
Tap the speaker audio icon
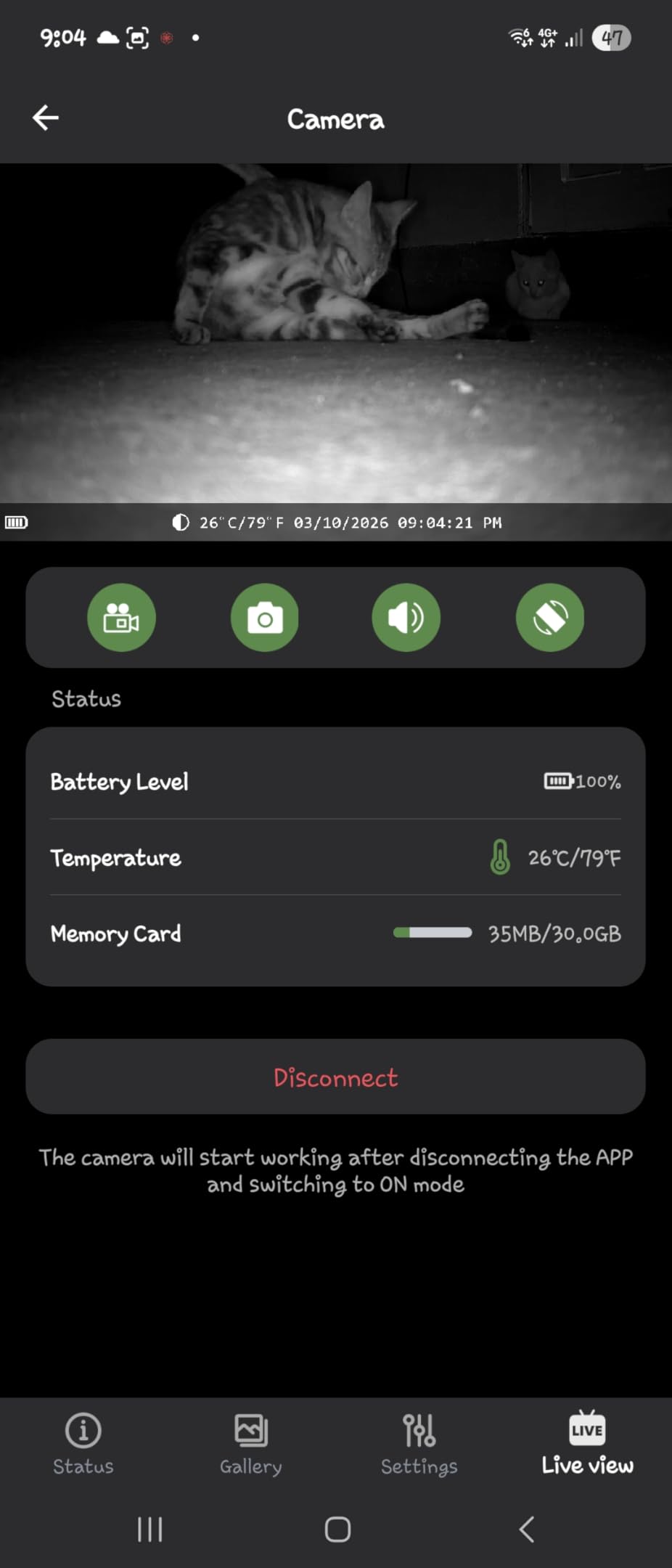(x=407, y=616)
